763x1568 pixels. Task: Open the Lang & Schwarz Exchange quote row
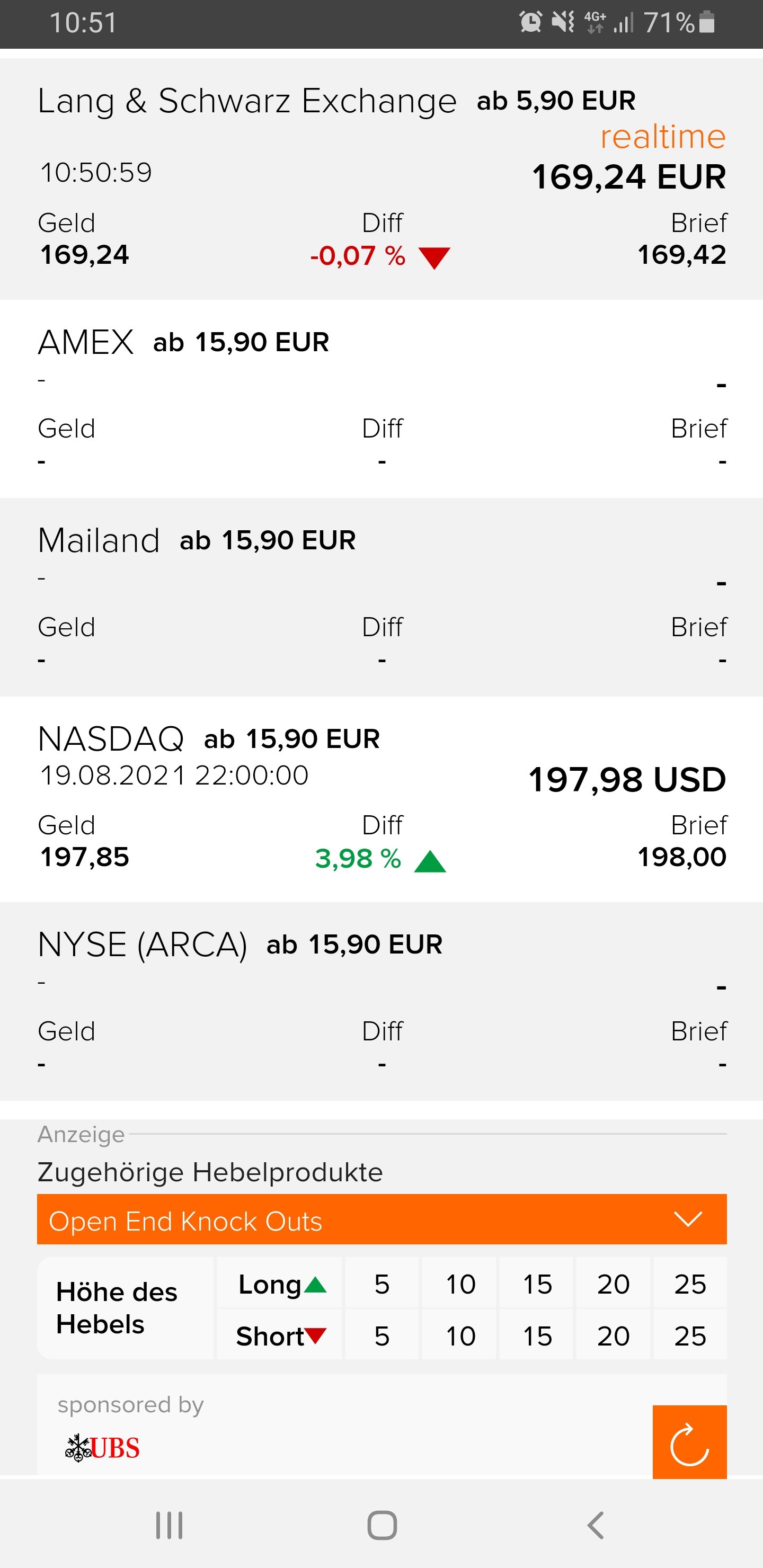click(x=381, y=179)
